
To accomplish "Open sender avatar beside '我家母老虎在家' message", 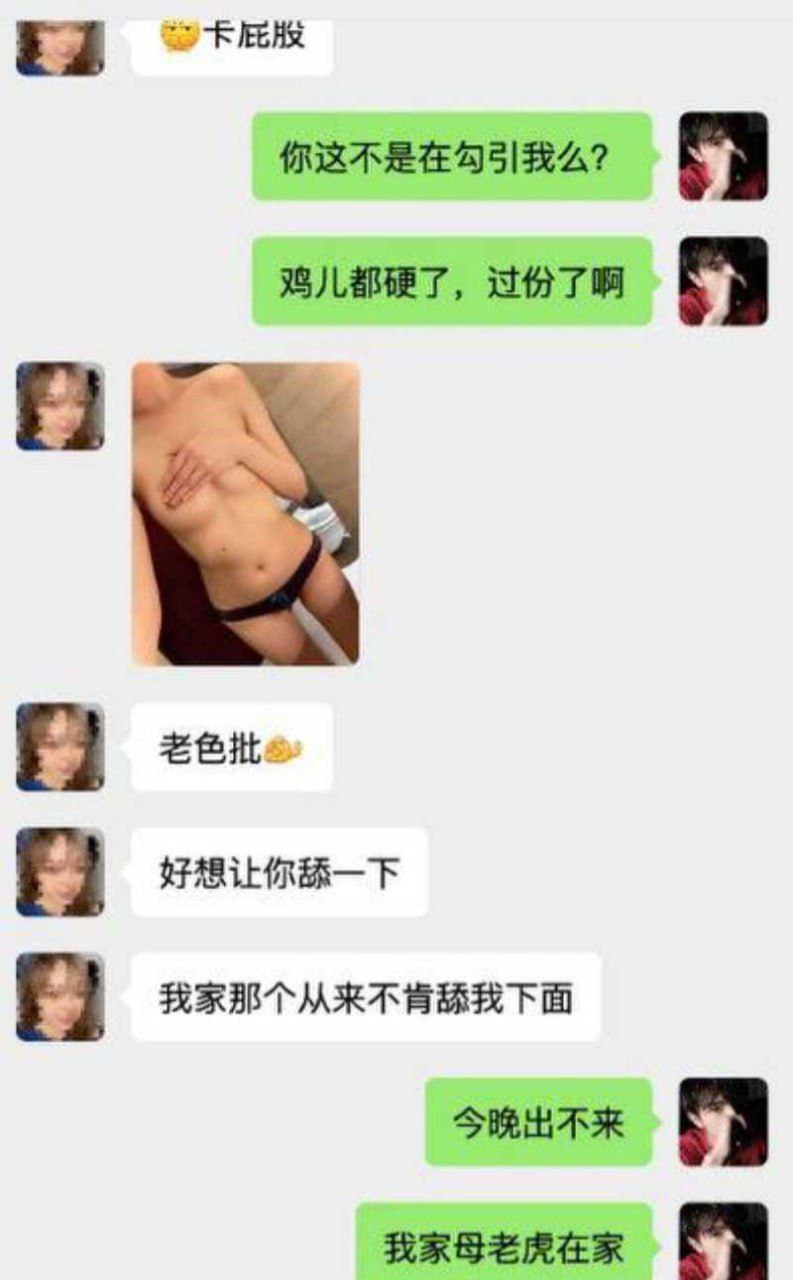I will tap(723, 1241).
